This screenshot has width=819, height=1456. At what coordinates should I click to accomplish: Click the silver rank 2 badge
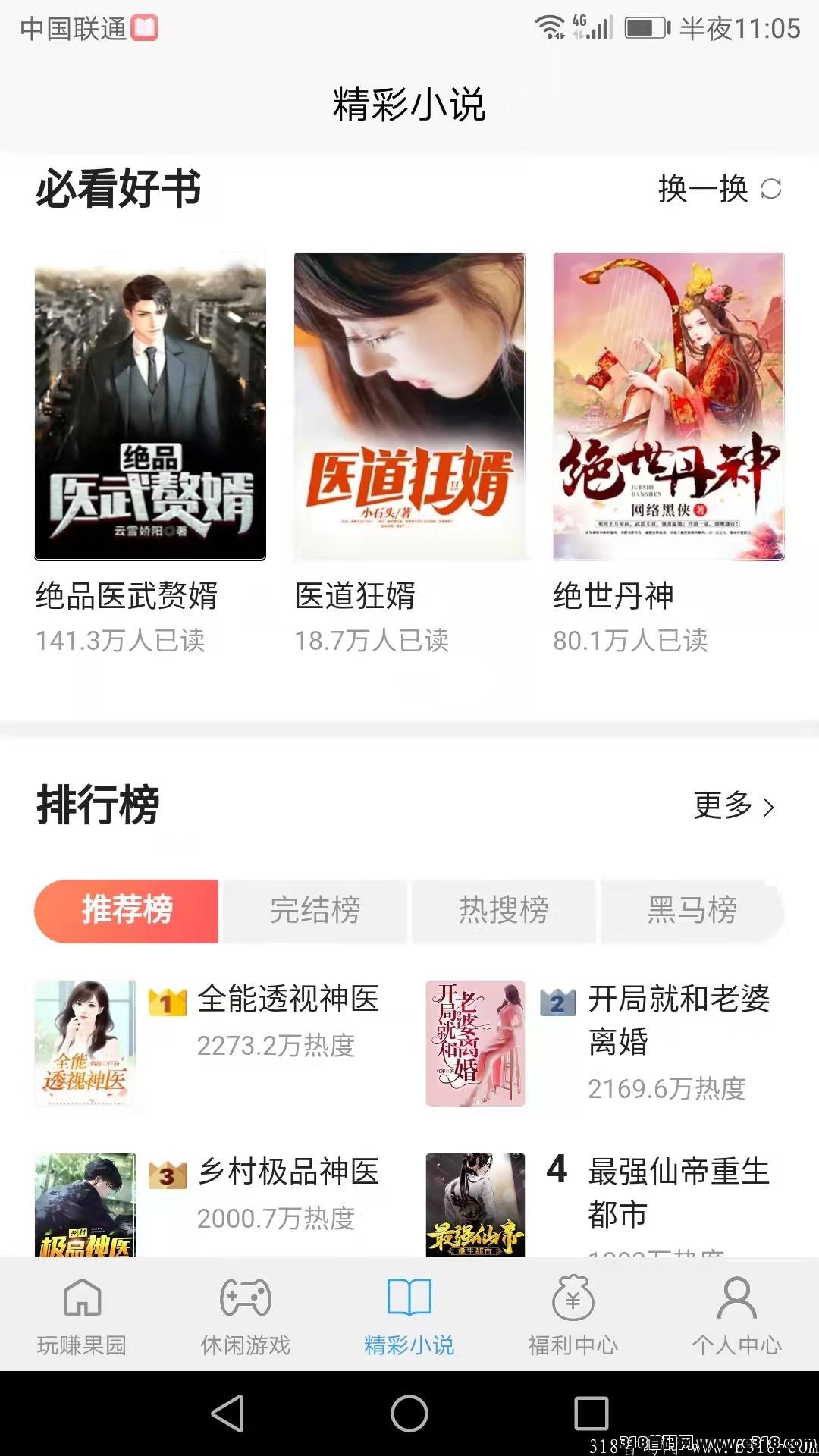556,1003
